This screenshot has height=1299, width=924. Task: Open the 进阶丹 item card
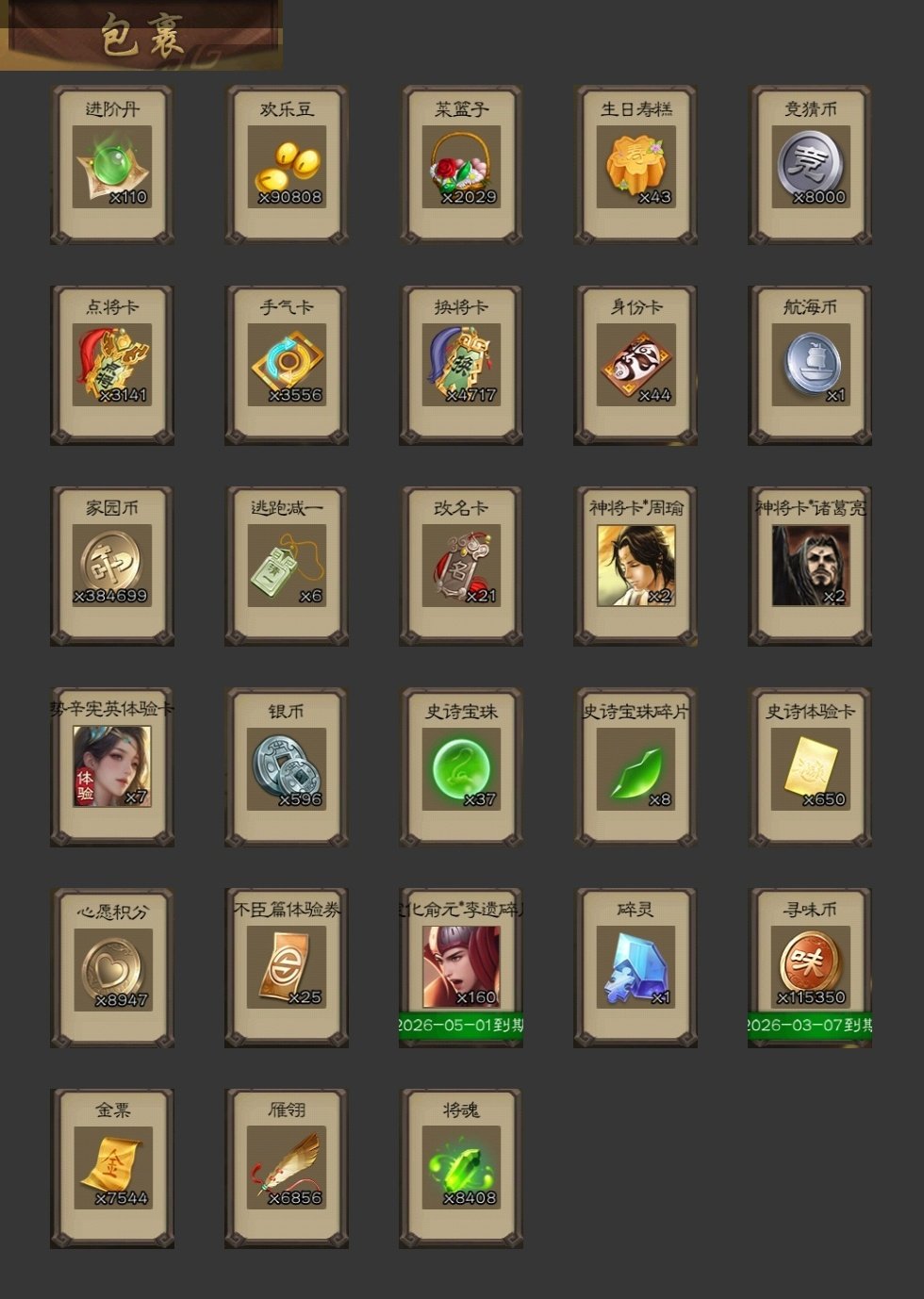[112, 167]
